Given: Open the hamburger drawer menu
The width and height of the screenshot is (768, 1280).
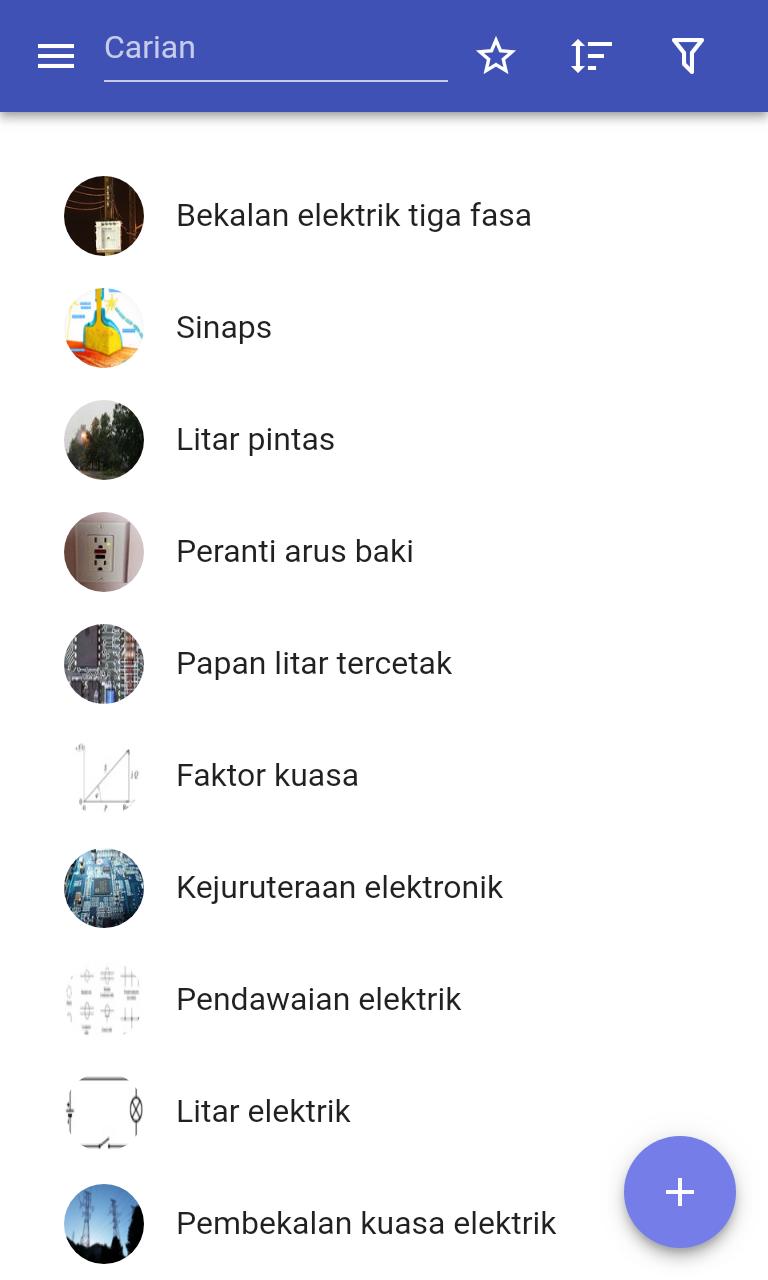Looking at the screenshot, I should (56, 57).
